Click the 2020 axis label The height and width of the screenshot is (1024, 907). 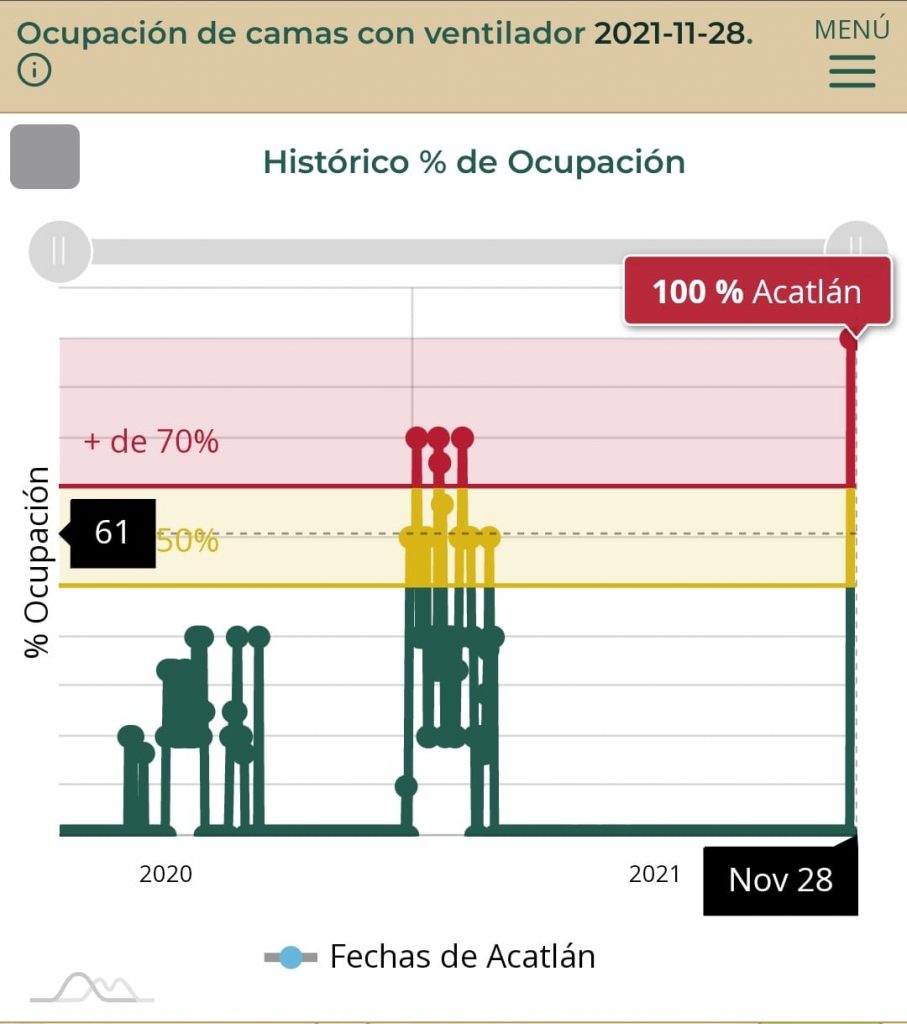[x=165, y=875]
